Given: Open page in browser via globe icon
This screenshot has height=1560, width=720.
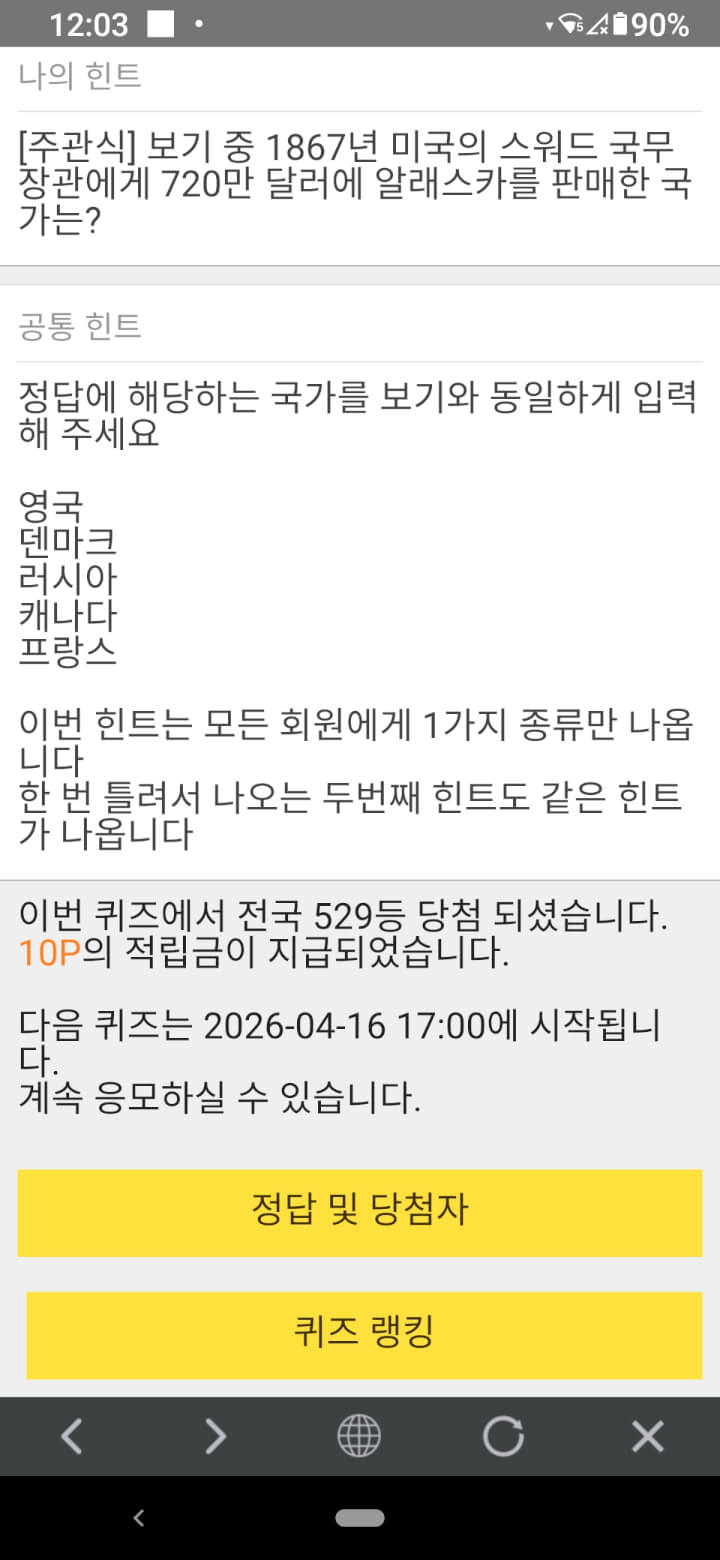Looking at the screenshot, I should point(359,1437).
